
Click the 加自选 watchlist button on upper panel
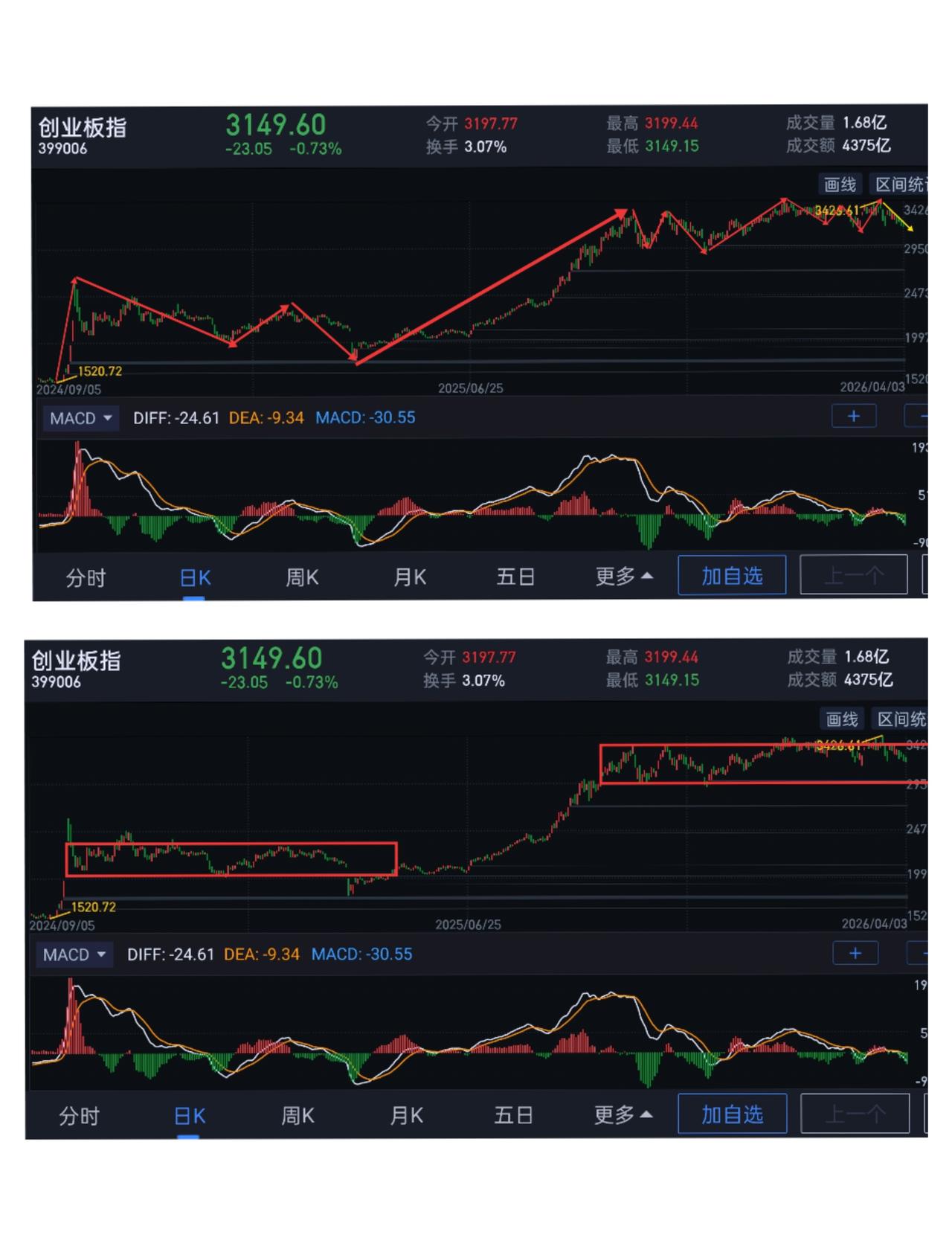click(732, 575)
